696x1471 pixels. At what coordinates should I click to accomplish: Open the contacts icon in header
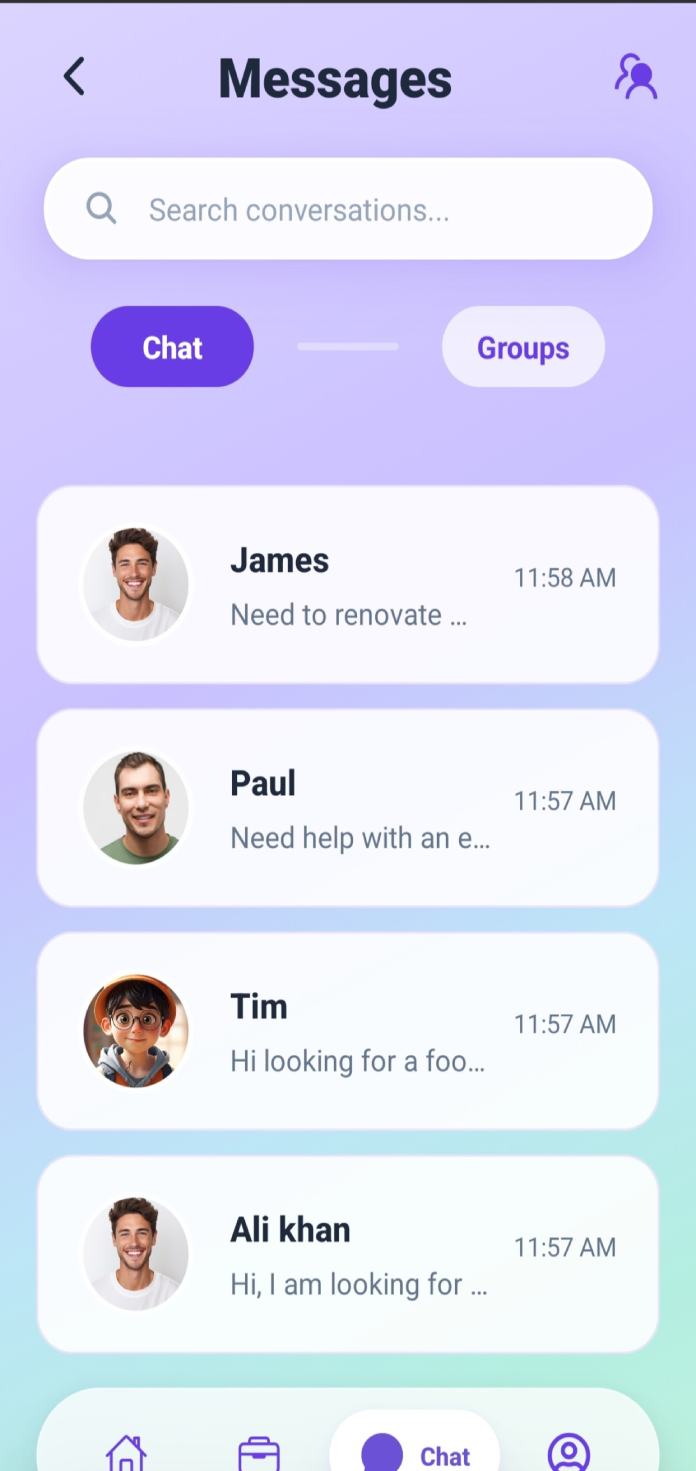pyautogui.click(x=635, y=76)
